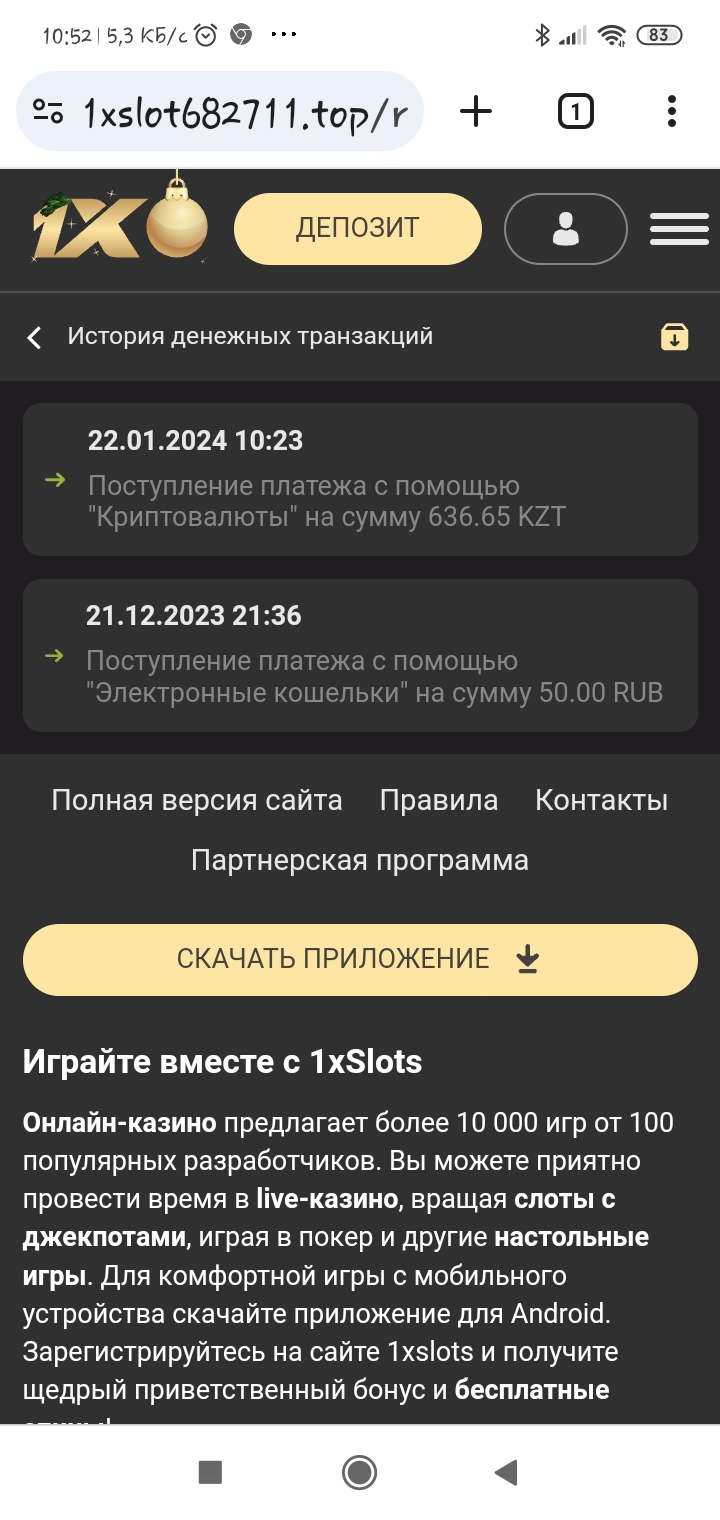Open Полная версия сайта link
720x1520 pixels.
click(197, 800)
